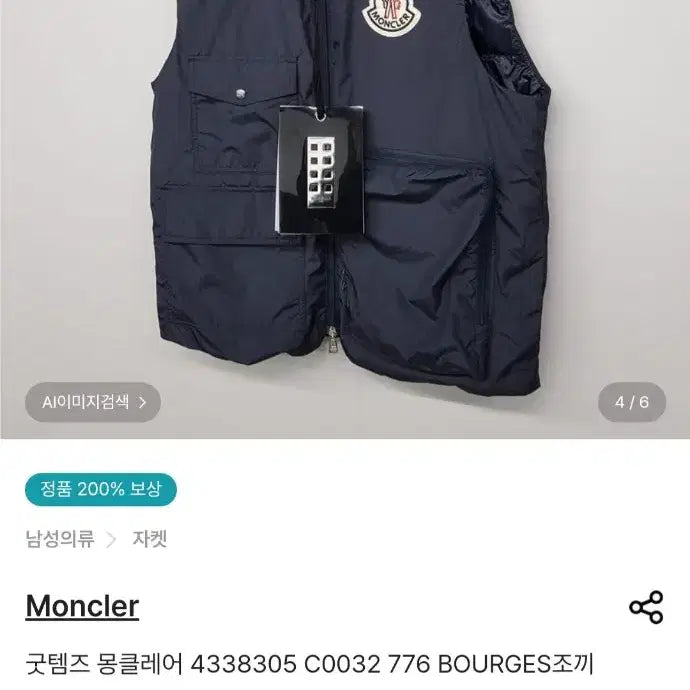
Task: Share this Moncler product
Action: [x=646, y=607]
